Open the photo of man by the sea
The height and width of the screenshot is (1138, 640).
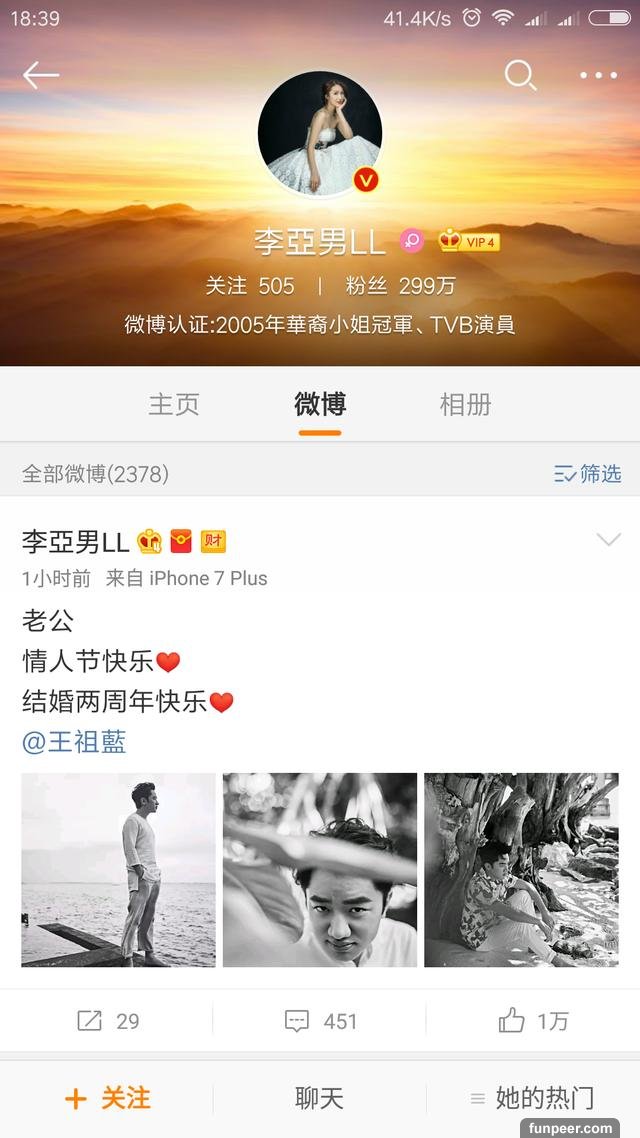pos(118,869)
